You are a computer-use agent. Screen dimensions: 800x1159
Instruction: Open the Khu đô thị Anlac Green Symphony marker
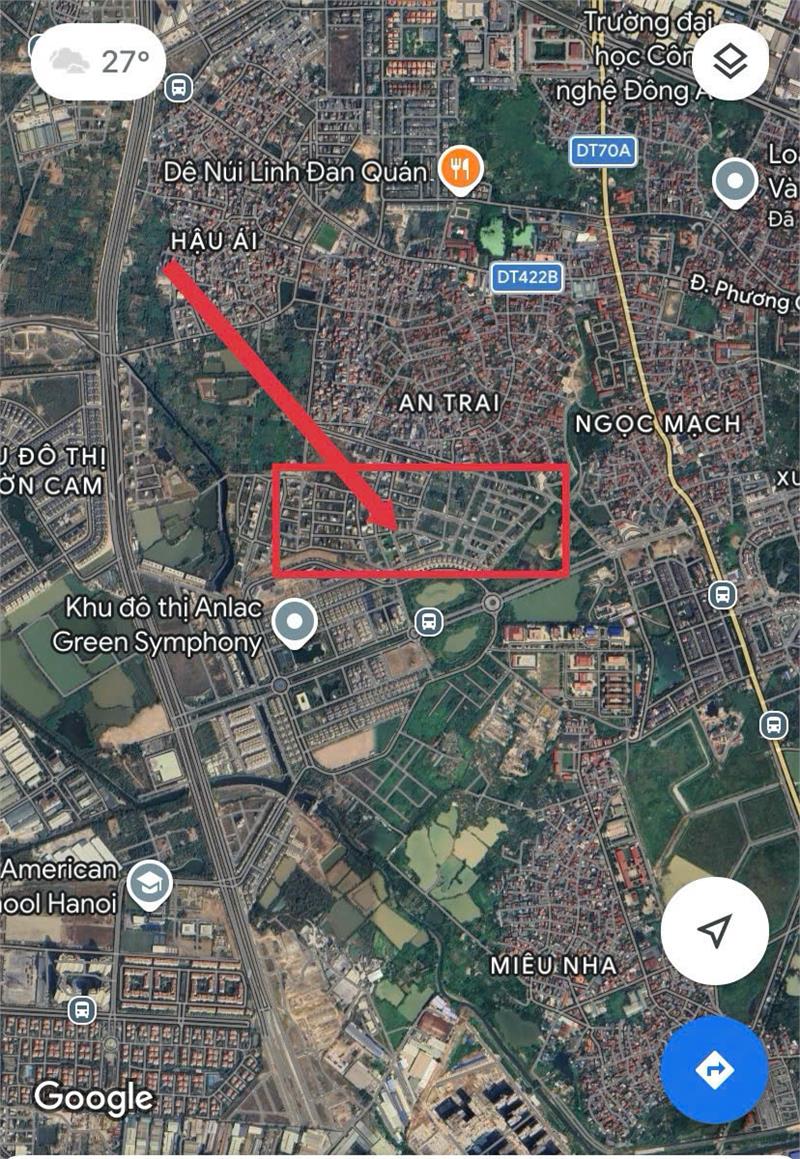(x=295, y=624)
